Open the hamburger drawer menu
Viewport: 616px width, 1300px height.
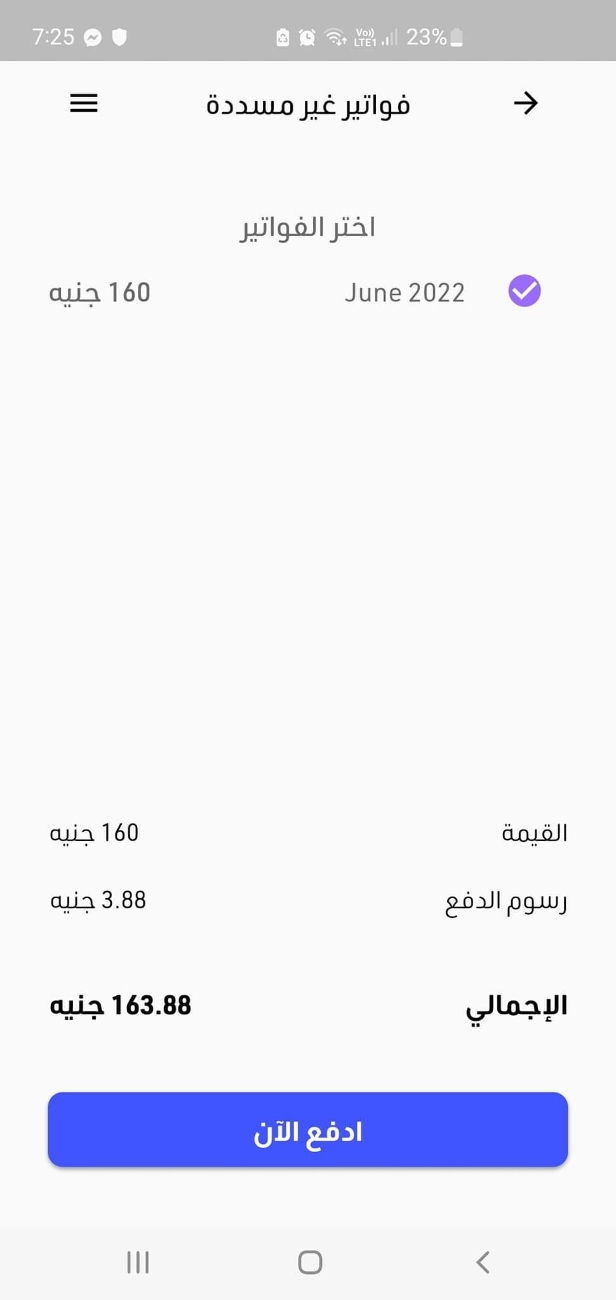click(x=84, y=103)
